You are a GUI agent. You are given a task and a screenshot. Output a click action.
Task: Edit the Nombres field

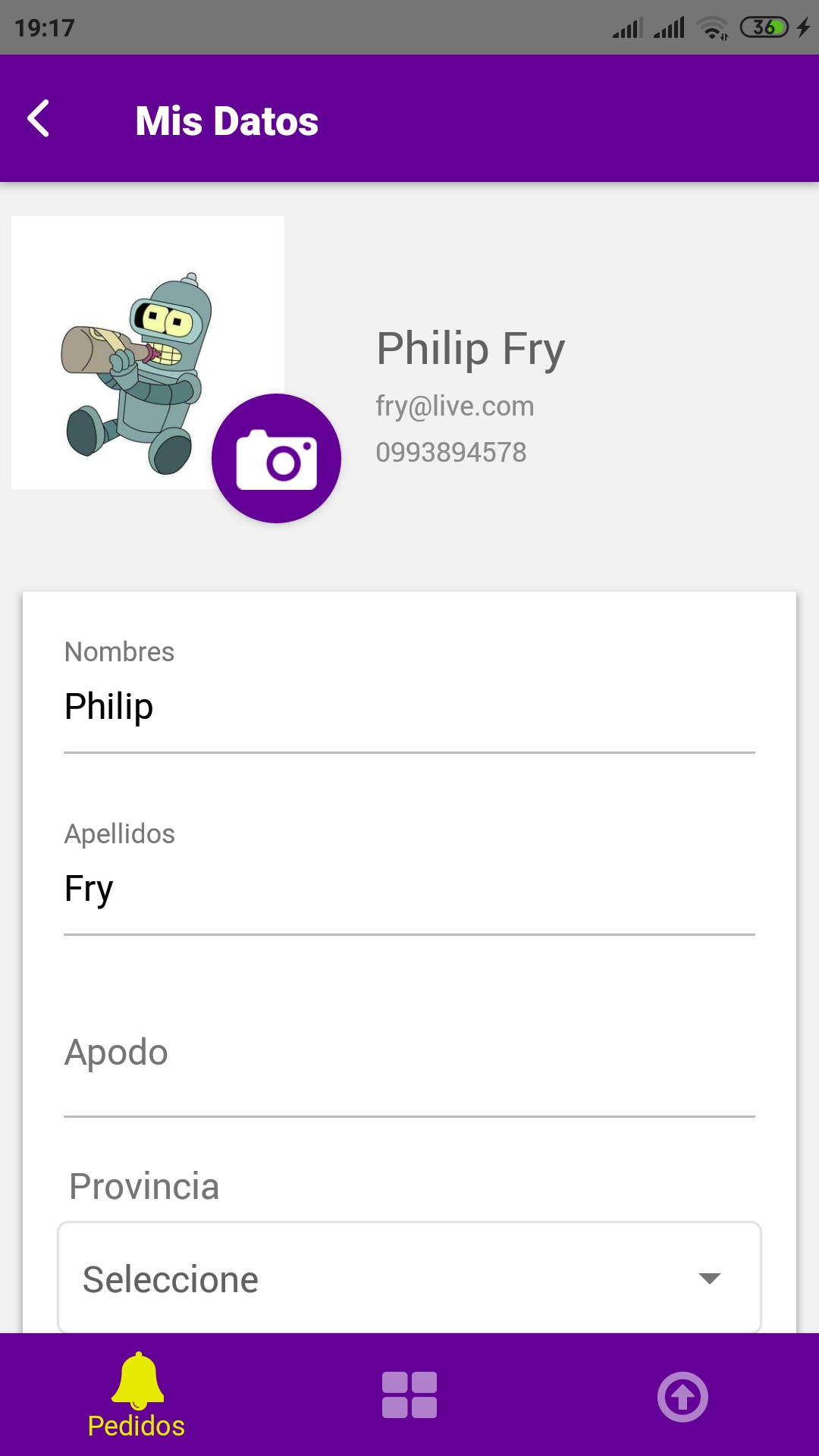tap(409, 707)
